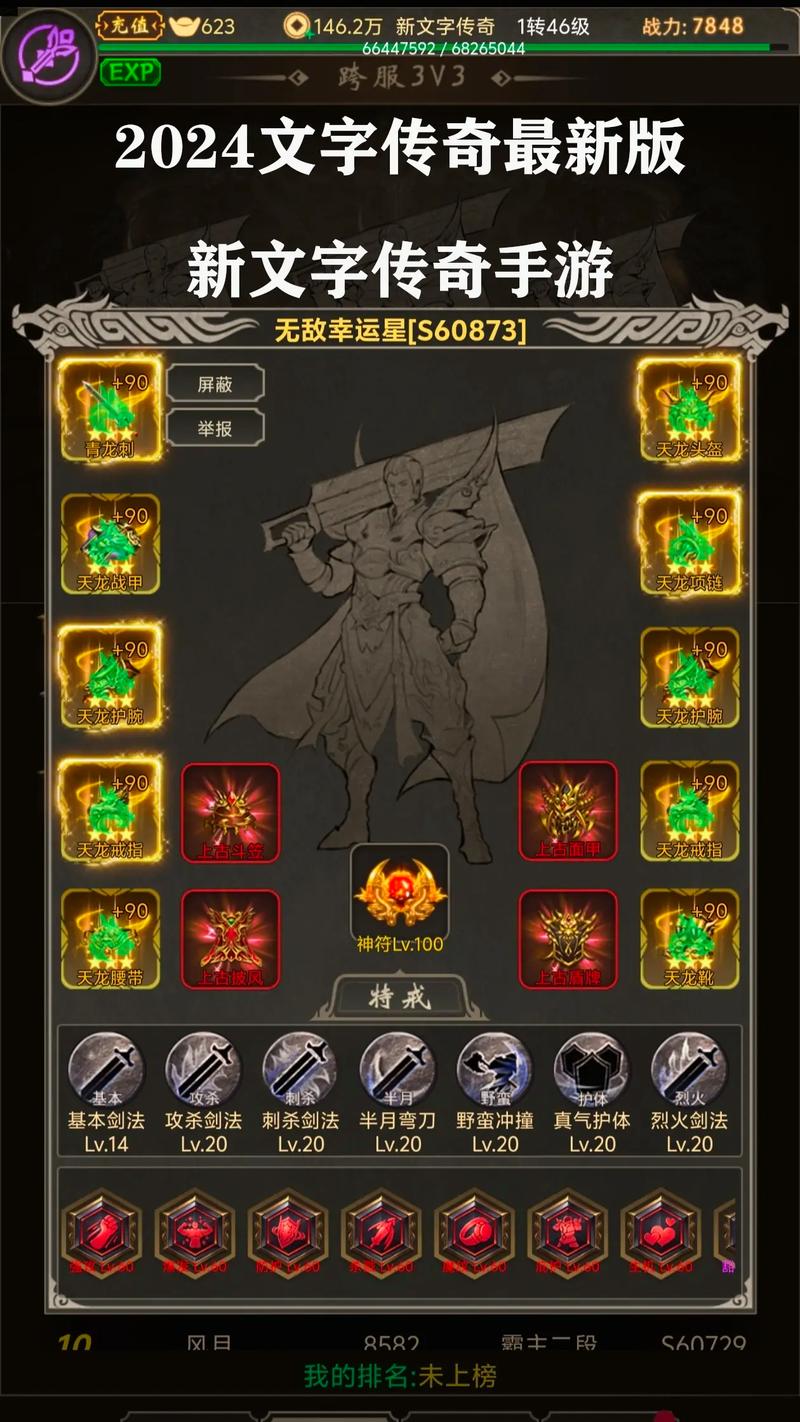
Task: View the 野蛮冲撞 skill details
Action: point(495,1072)
